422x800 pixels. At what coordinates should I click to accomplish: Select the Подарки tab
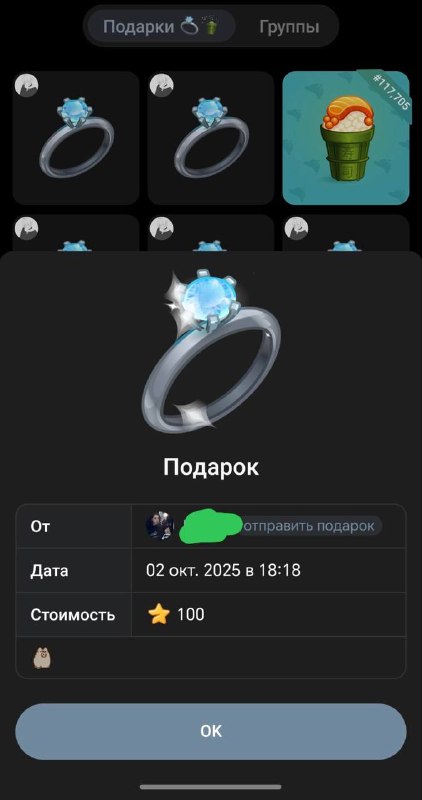click(x=161, y=27)
